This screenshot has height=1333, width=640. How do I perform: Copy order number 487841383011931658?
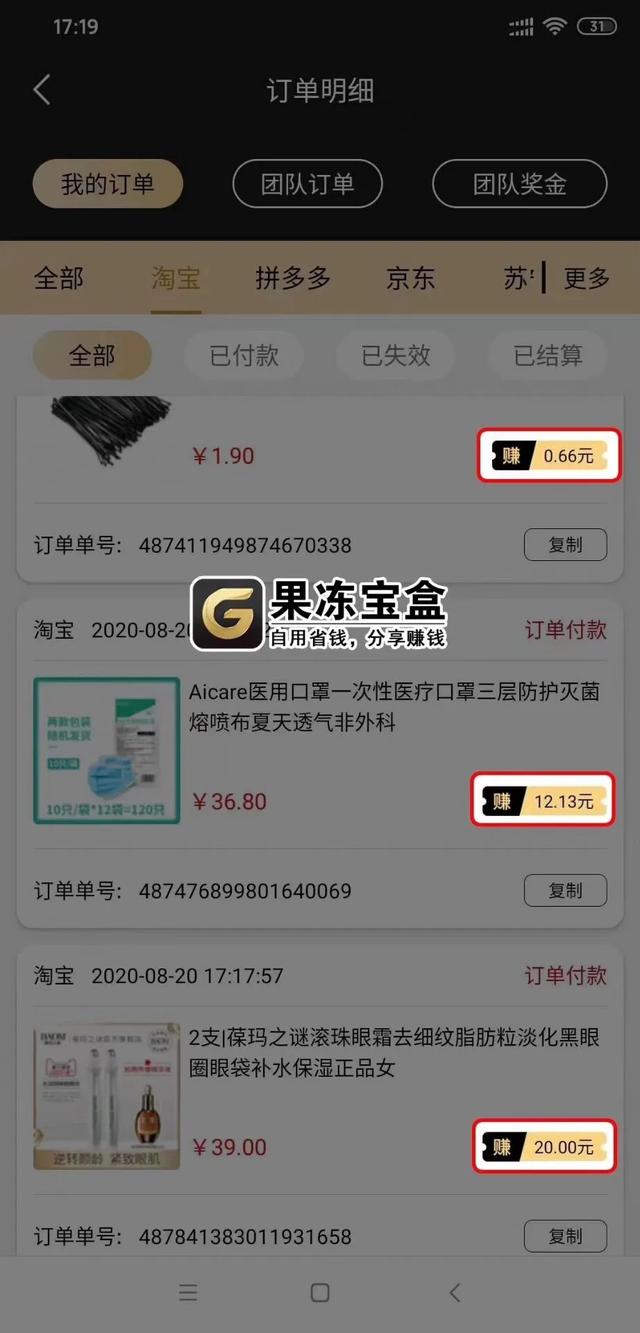coord(565,1236)
